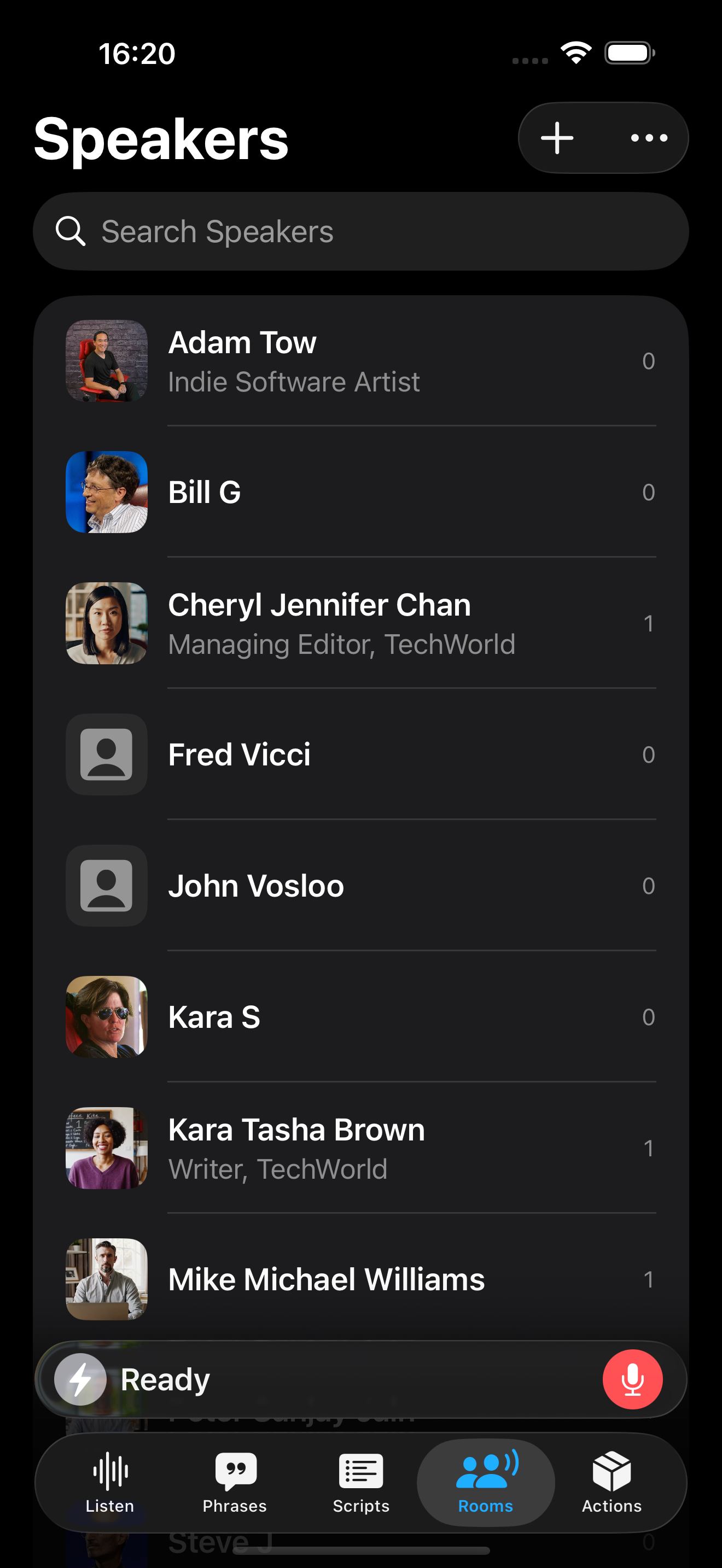View the Fred Vicci speaker row

pyautogui.click(x=360, y=755)
